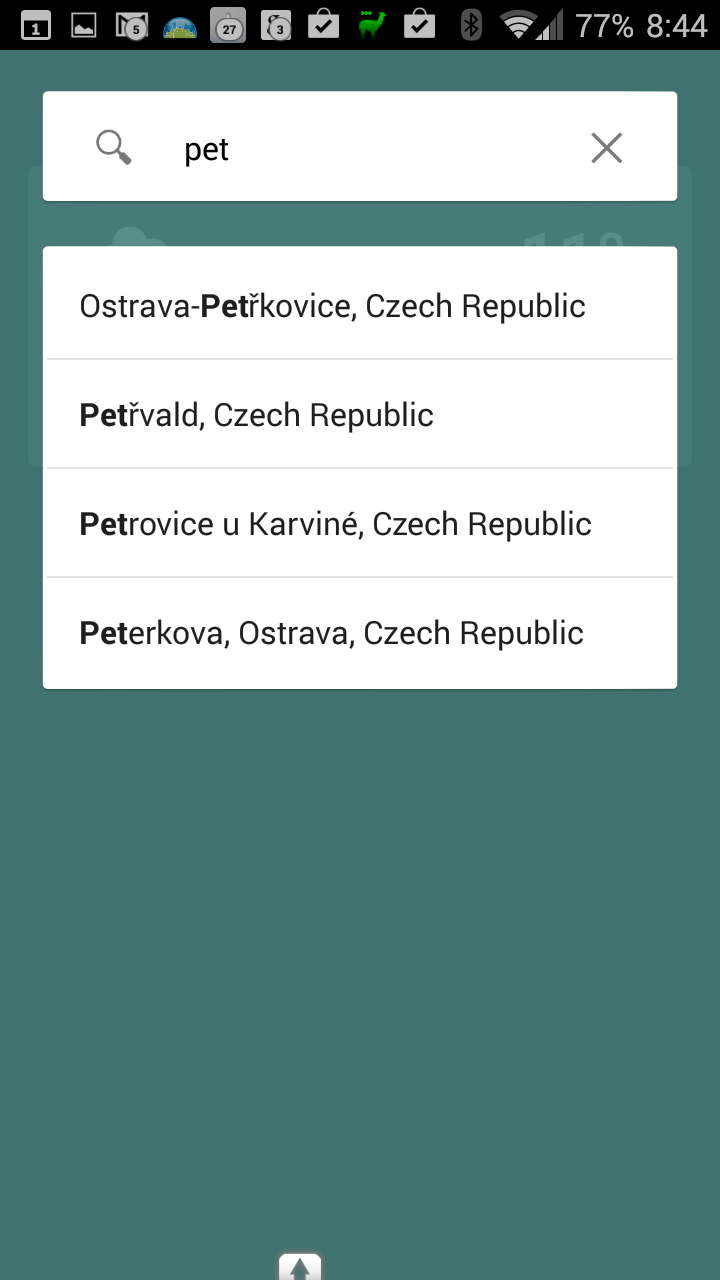Pick Petrovice u Karviné suggestion

[360, 523]
